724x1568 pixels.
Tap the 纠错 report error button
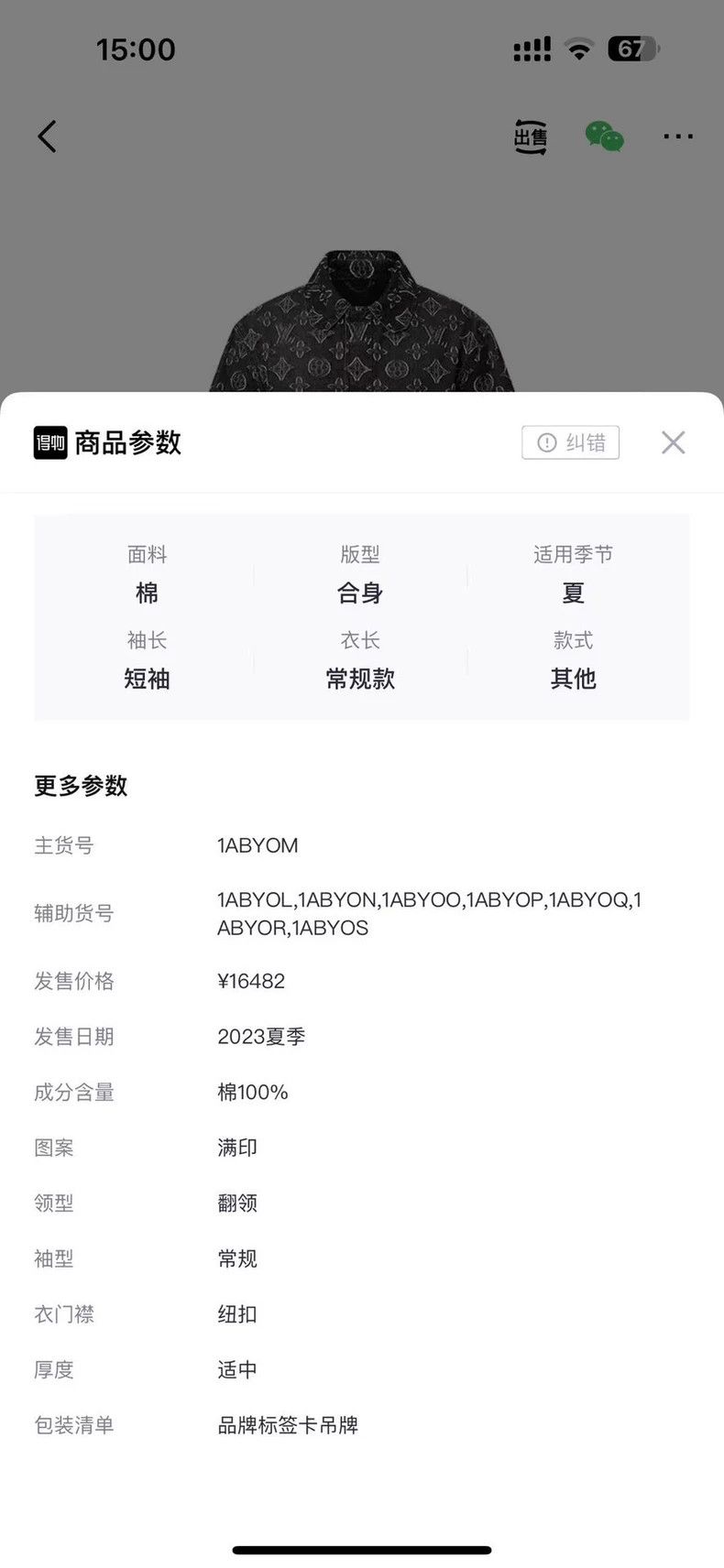click(x=571, y=442)
